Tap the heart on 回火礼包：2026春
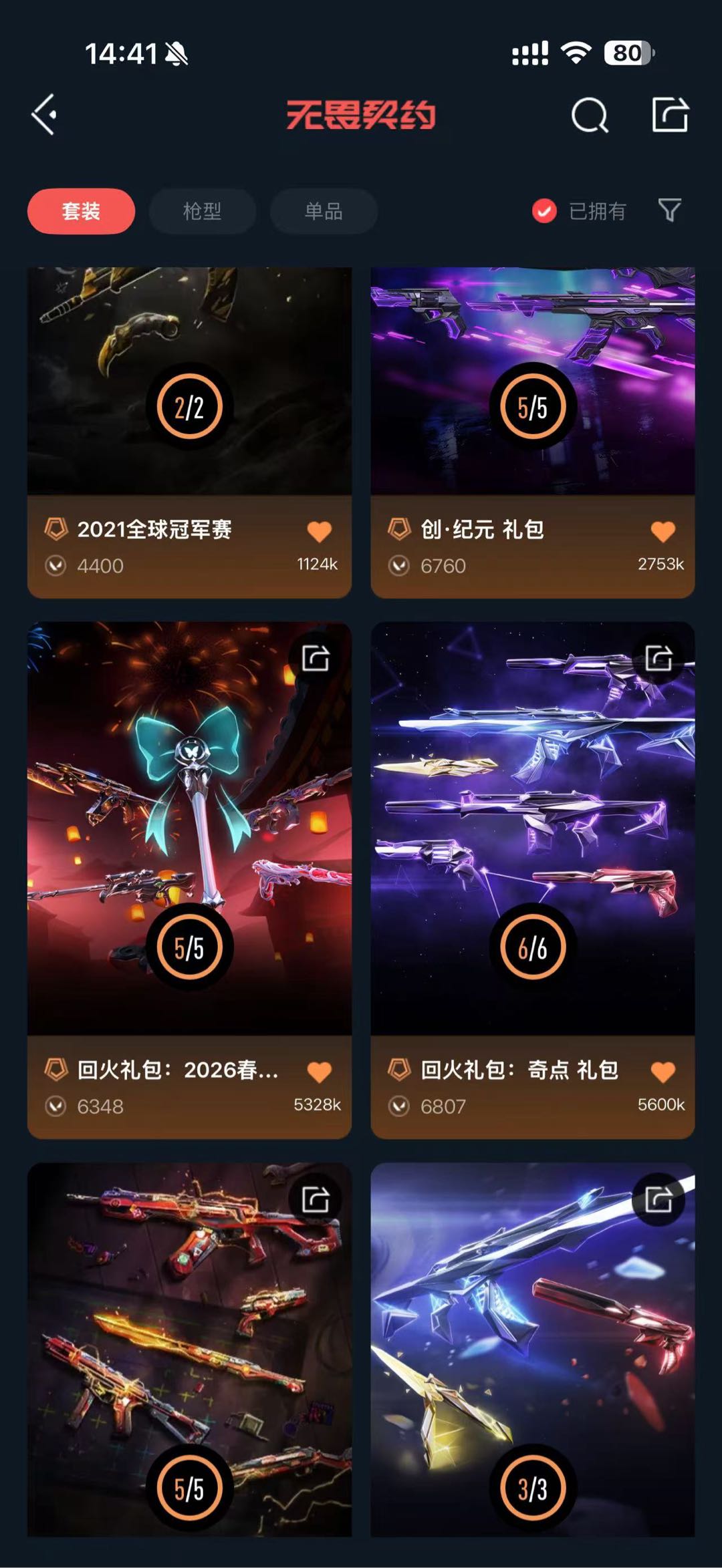Screen dimensions: 722x1568 point(320,1072)
